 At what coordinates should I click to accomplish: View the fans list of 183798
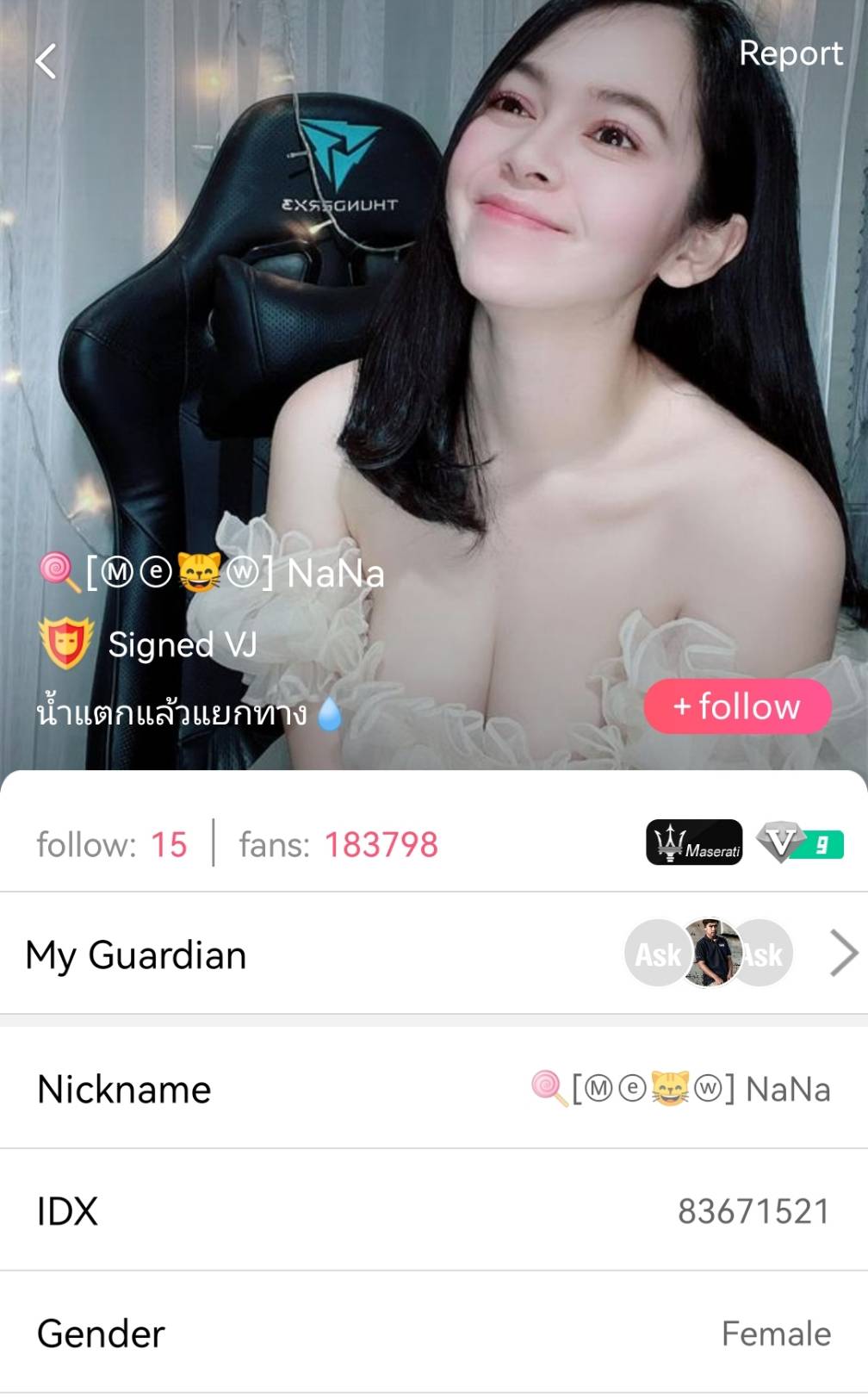pos(338,844)
